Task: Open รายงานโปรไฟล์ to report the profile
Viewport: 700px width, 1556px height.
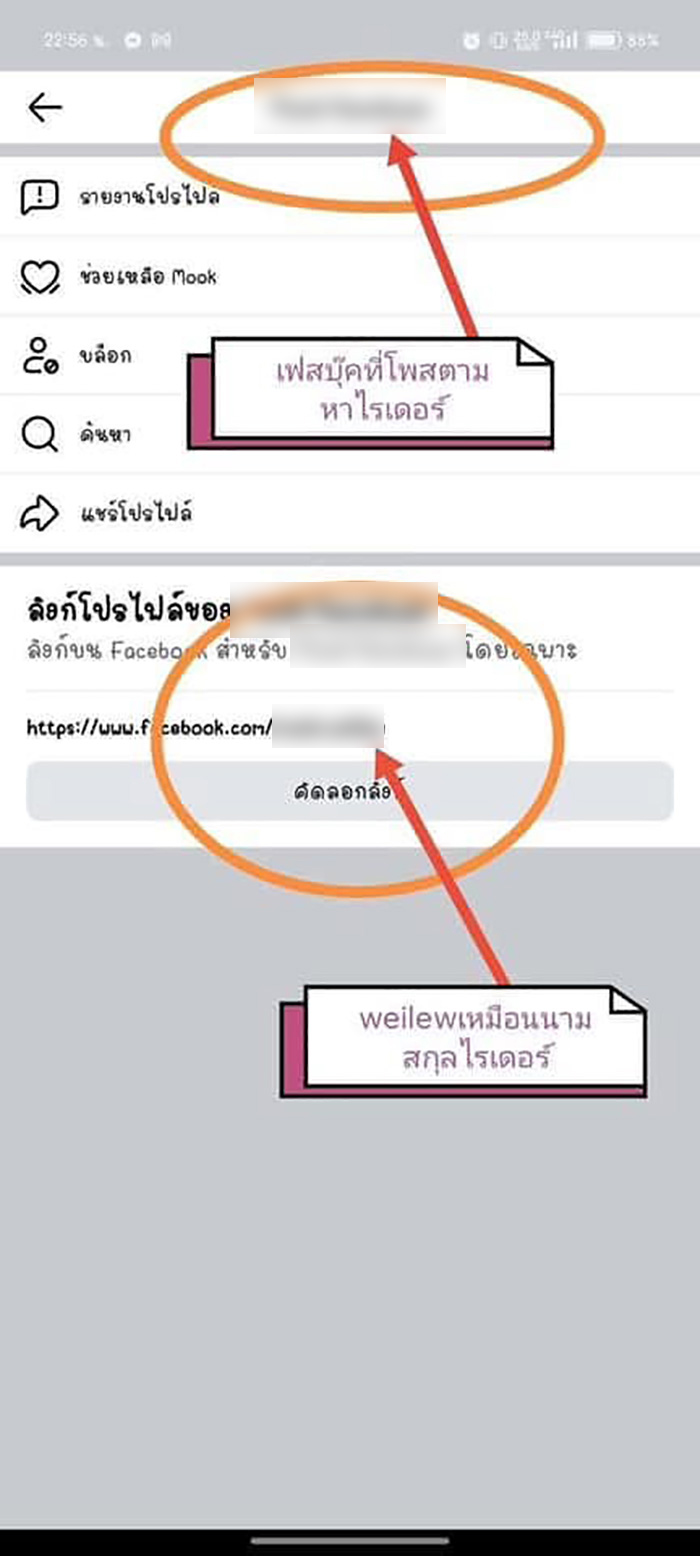Action: click(150, 197)
